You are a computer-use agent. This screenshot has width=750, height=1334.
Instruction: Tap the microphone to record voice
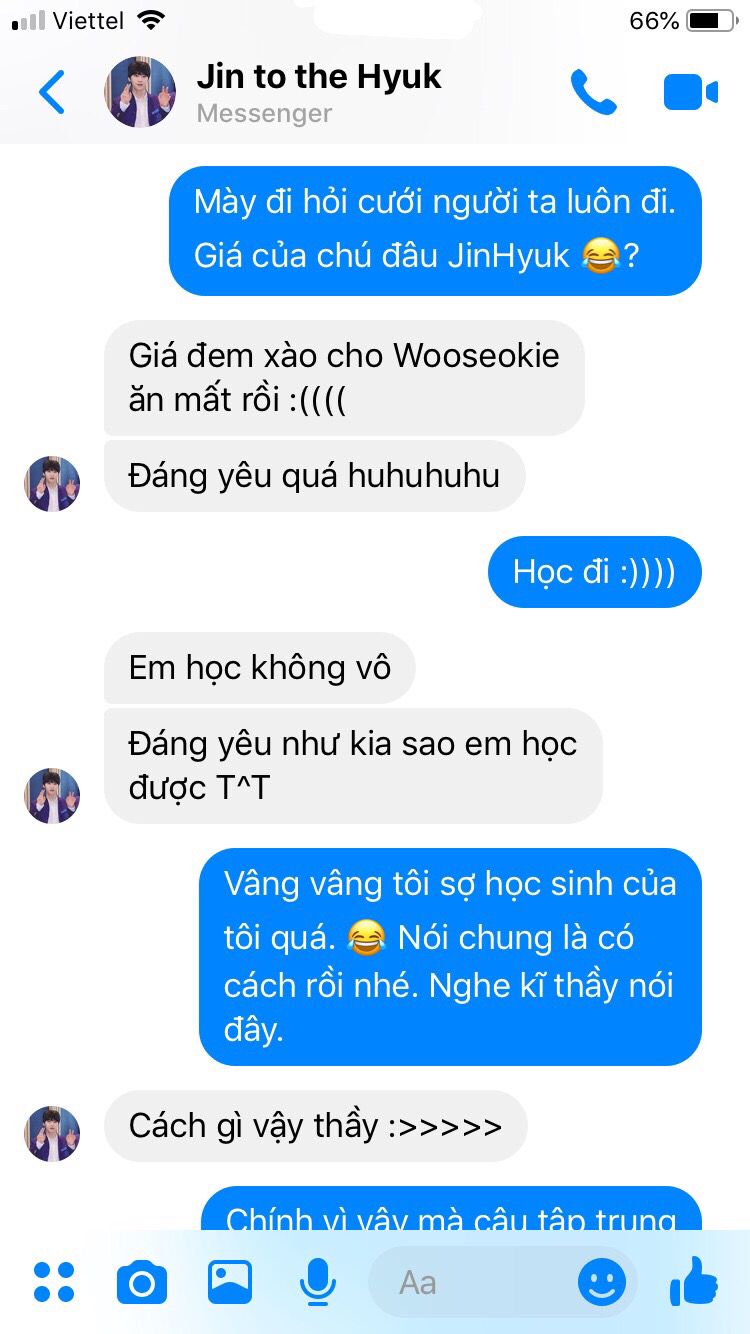tap(318, 1282)
